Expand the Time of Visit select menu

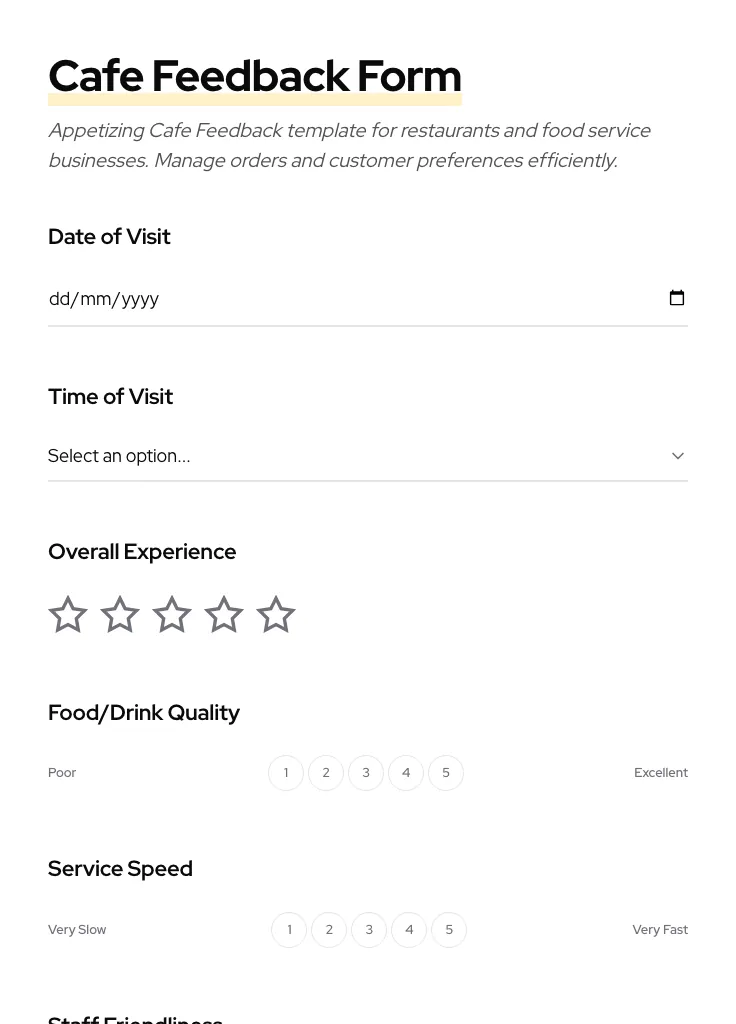pos(368,455)
